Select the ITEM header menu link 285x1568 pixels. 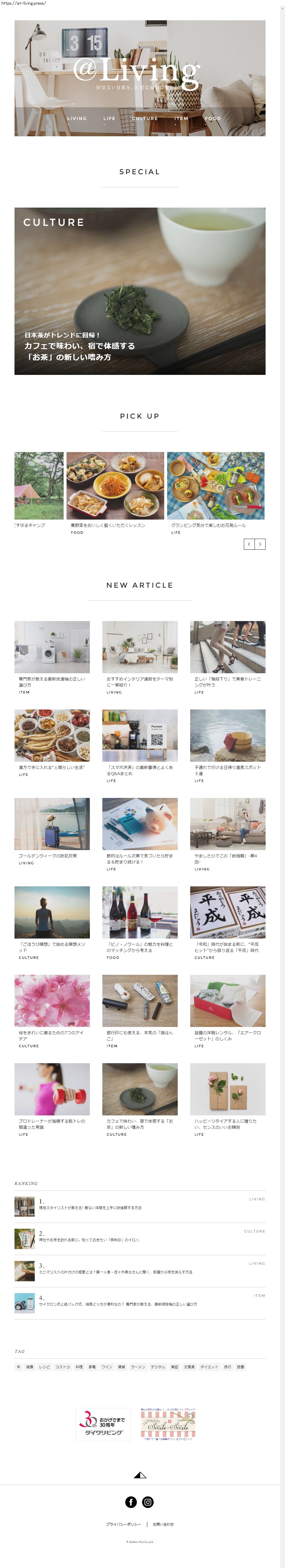[x=181, y=119]
